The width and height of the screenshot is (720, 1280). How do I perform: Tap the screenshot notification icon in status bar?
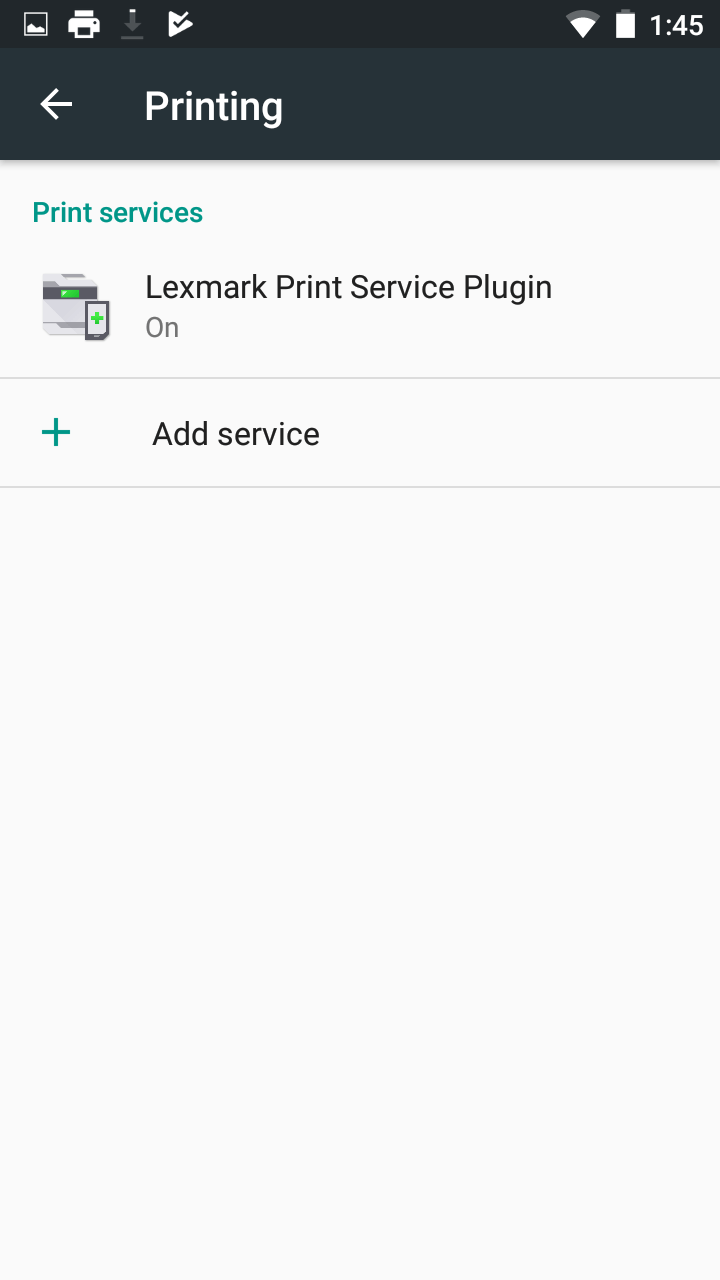(36, 24)
